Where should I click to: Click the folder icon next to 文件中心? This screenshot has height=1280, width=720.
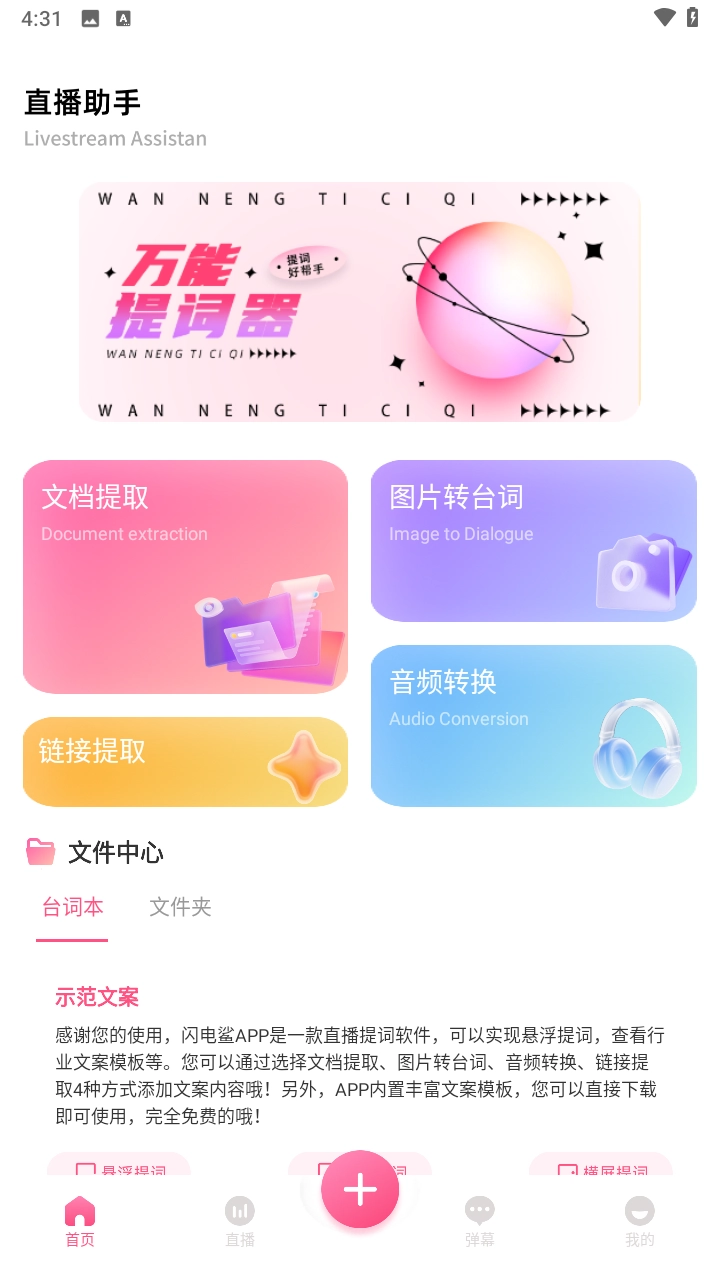pyautogui.click(x=39, y=852)
